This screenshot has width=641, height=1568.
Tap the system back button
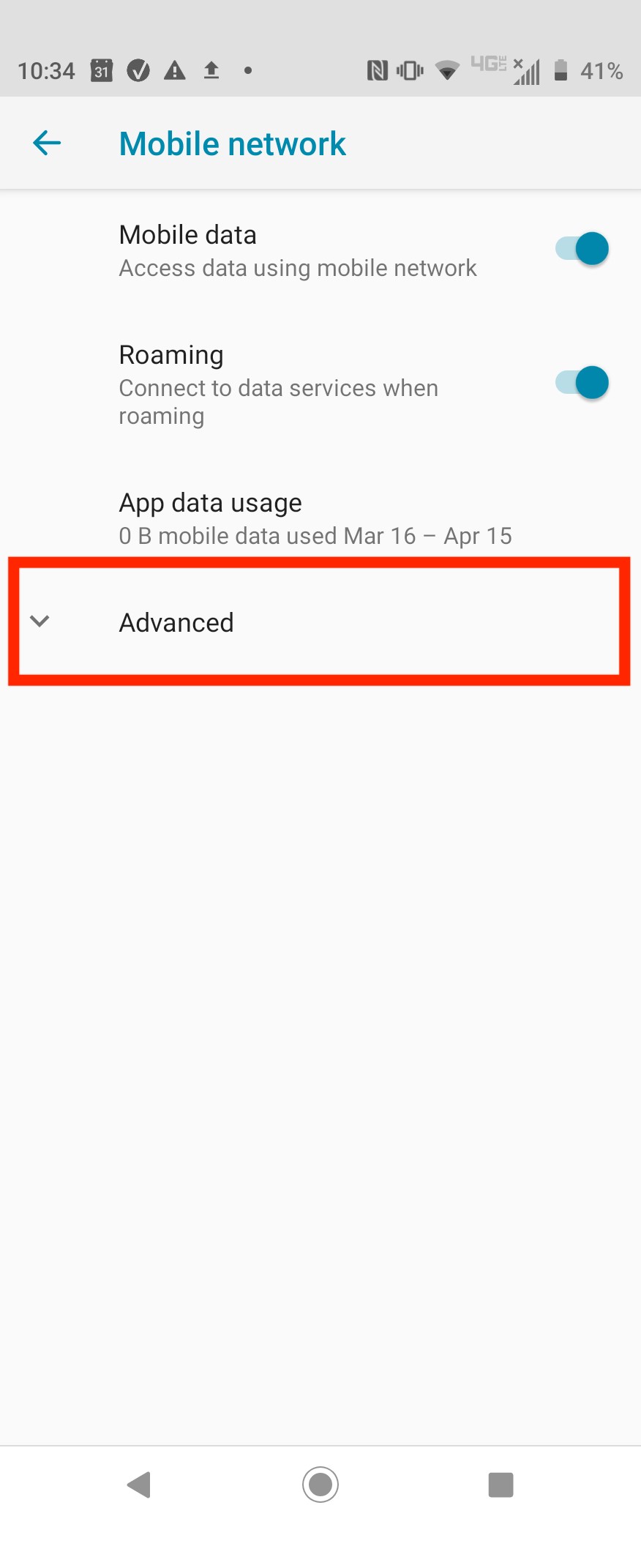coord(139,1485)
